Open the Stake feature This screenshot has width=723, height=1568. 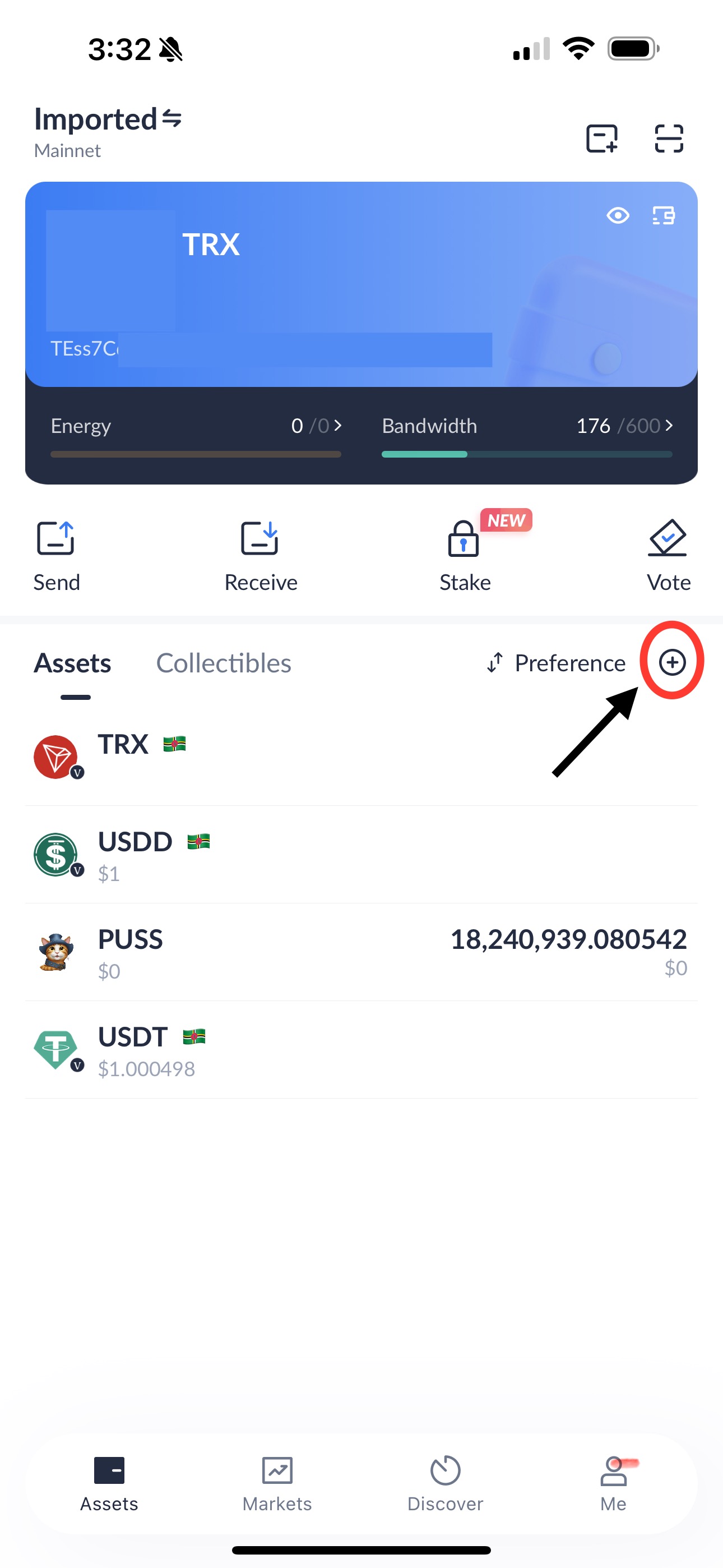tap(465, 555)
